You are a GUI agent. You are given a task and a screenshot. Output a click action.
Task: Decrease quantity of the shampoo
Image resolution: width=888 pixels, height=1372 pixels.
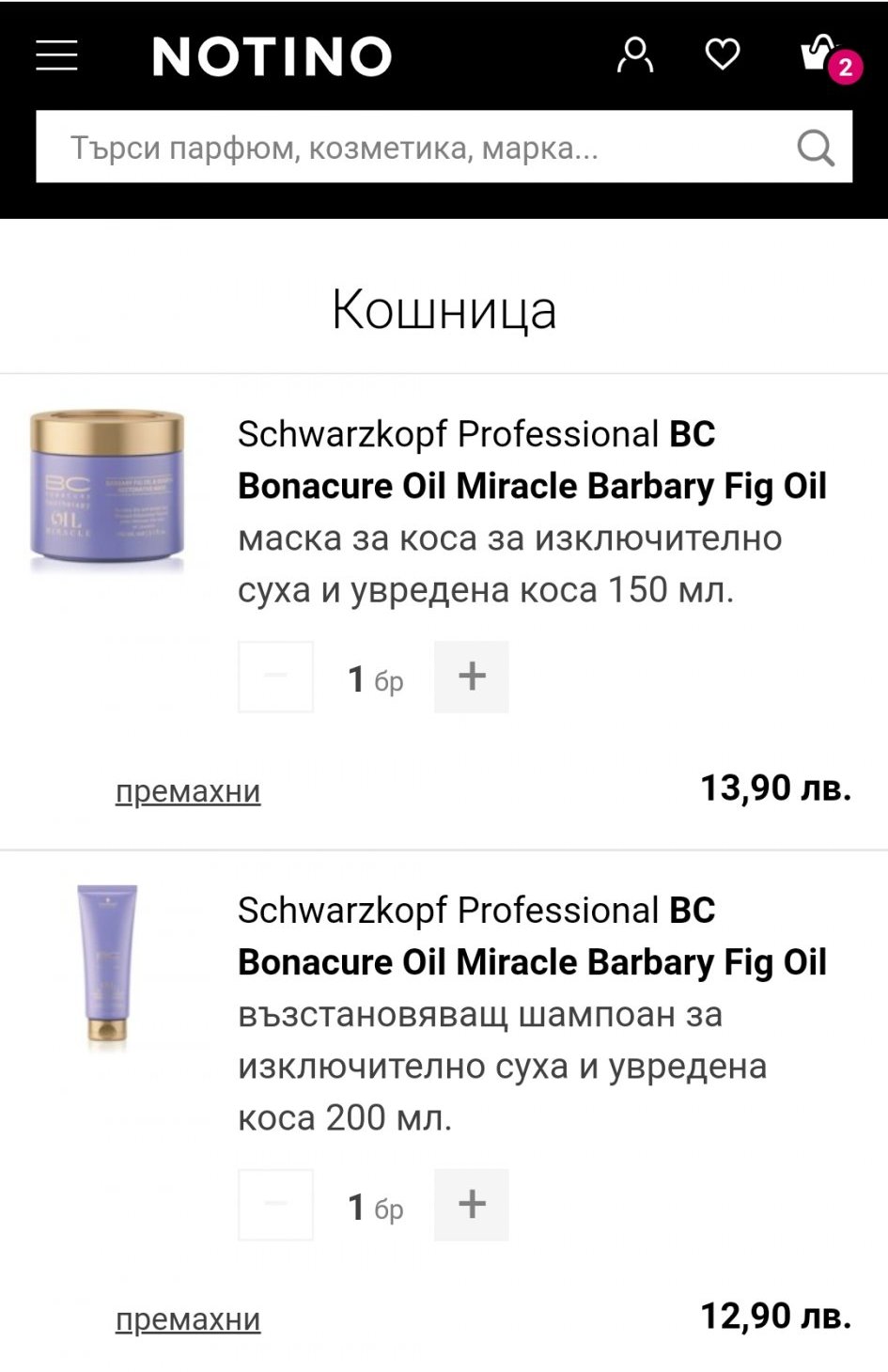275,1205
